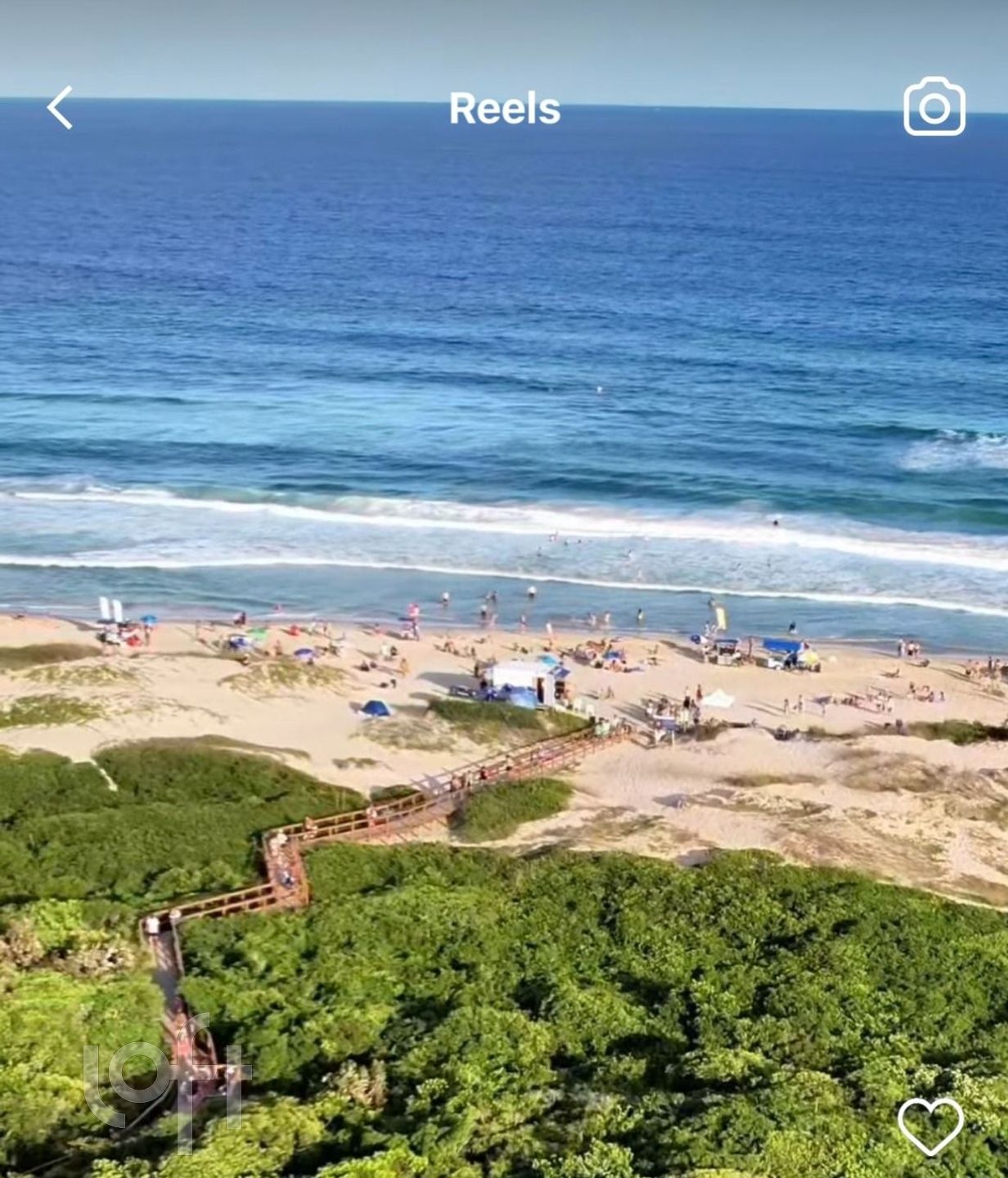Viewport: 1008px width, 1178px height.
Task: Go back from Reels
Action: coord(60,108)
